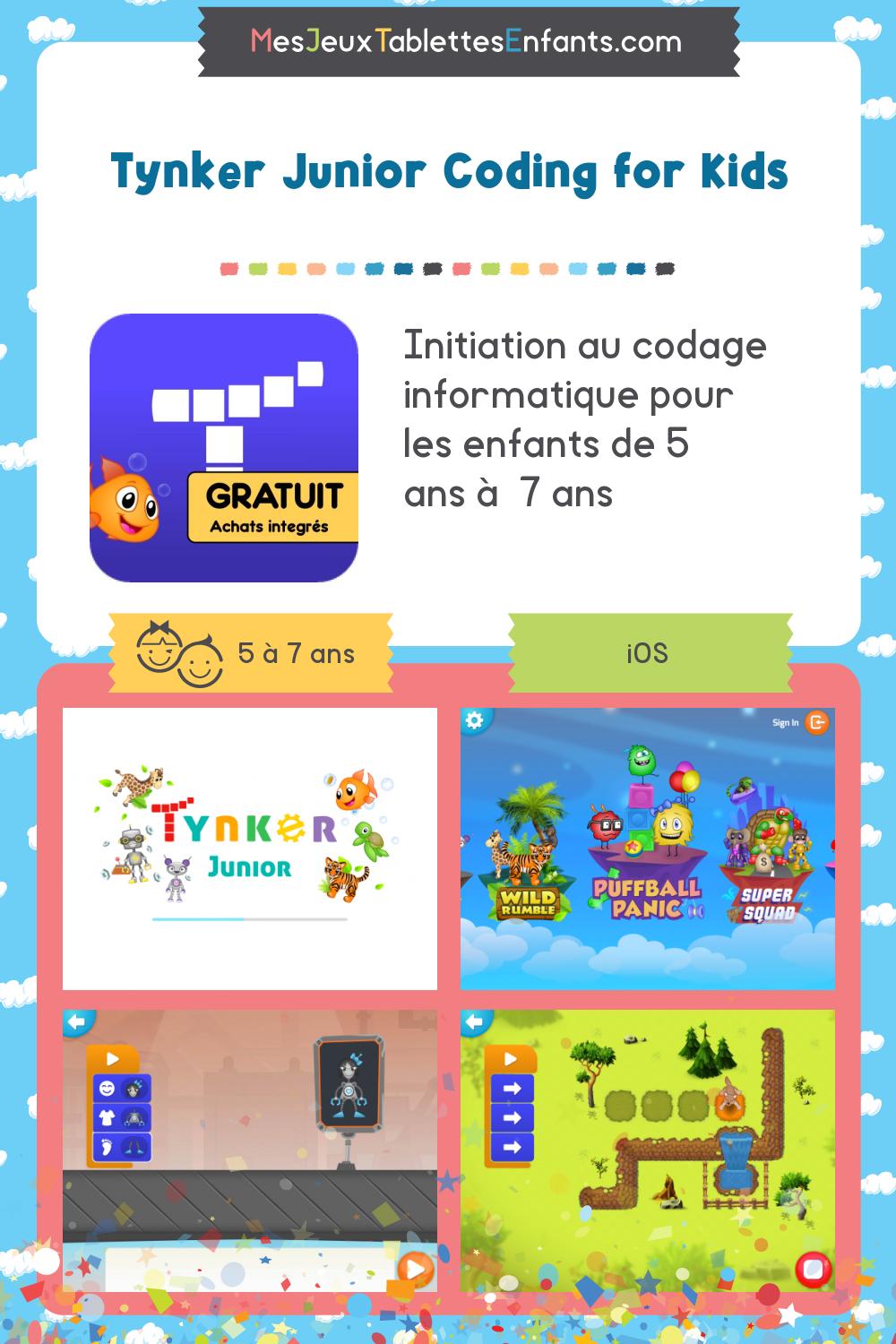Click the red reset button in the maze screen
The image size is (896, 1344).
[811, 1269]
